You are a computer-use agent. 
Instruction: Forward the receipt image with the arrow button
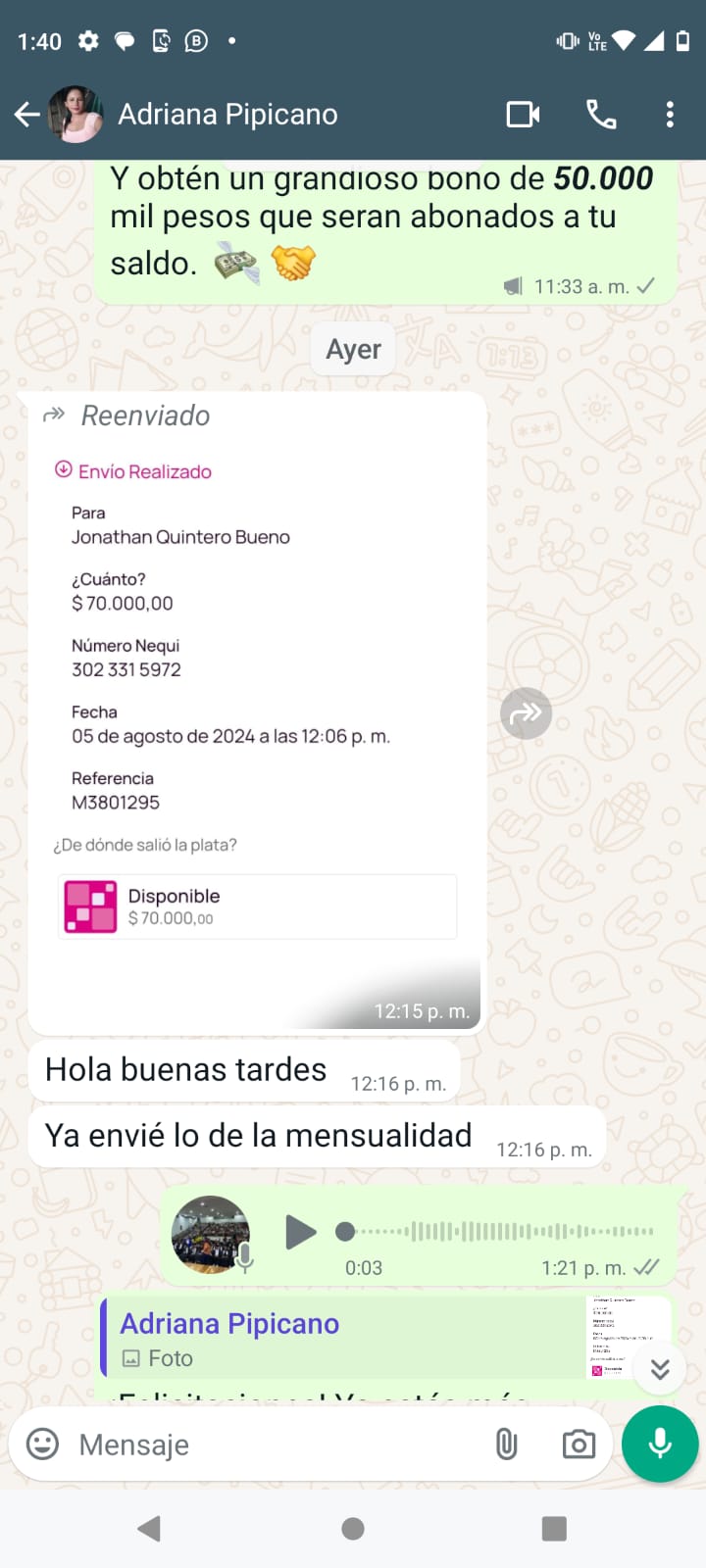[527, 712]
